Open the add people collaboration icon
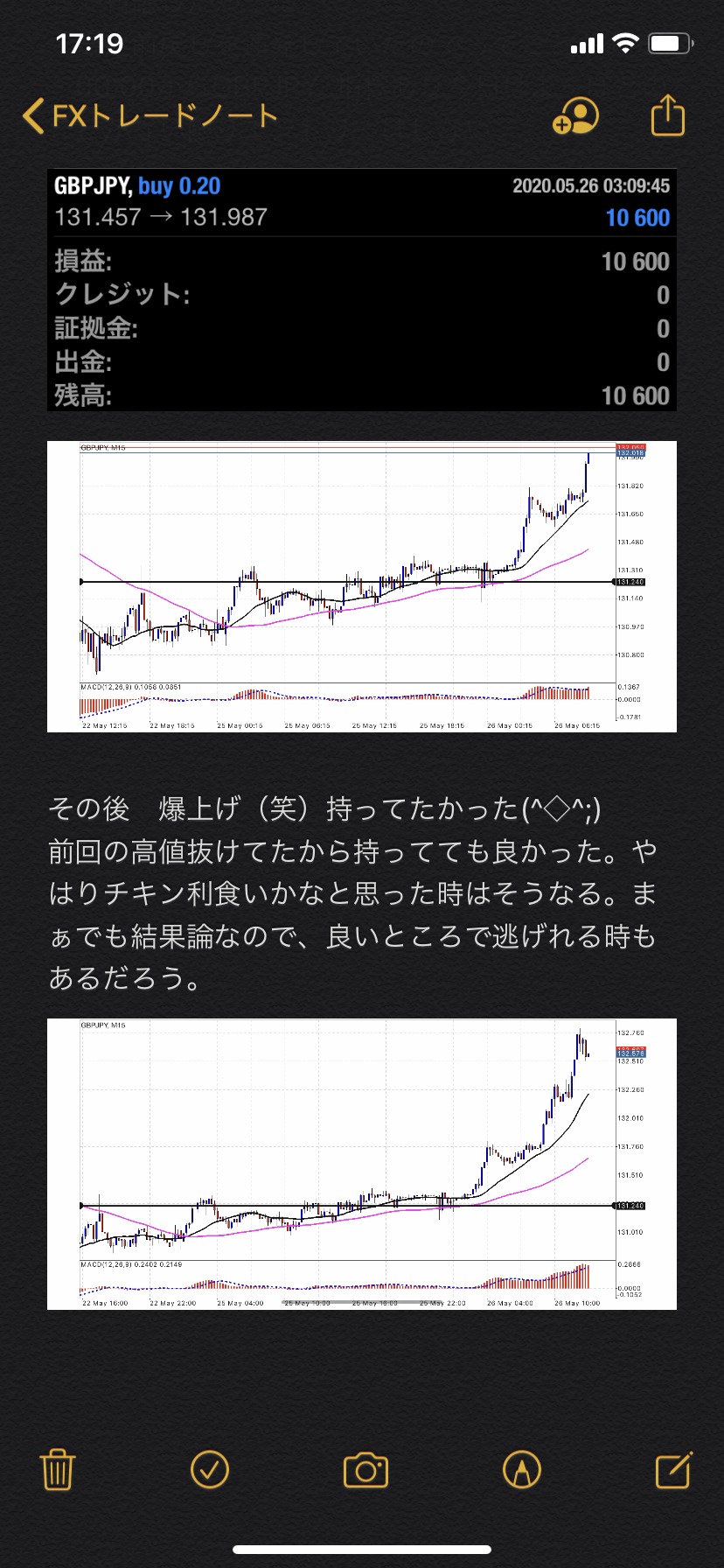 (x=575, y=115)
